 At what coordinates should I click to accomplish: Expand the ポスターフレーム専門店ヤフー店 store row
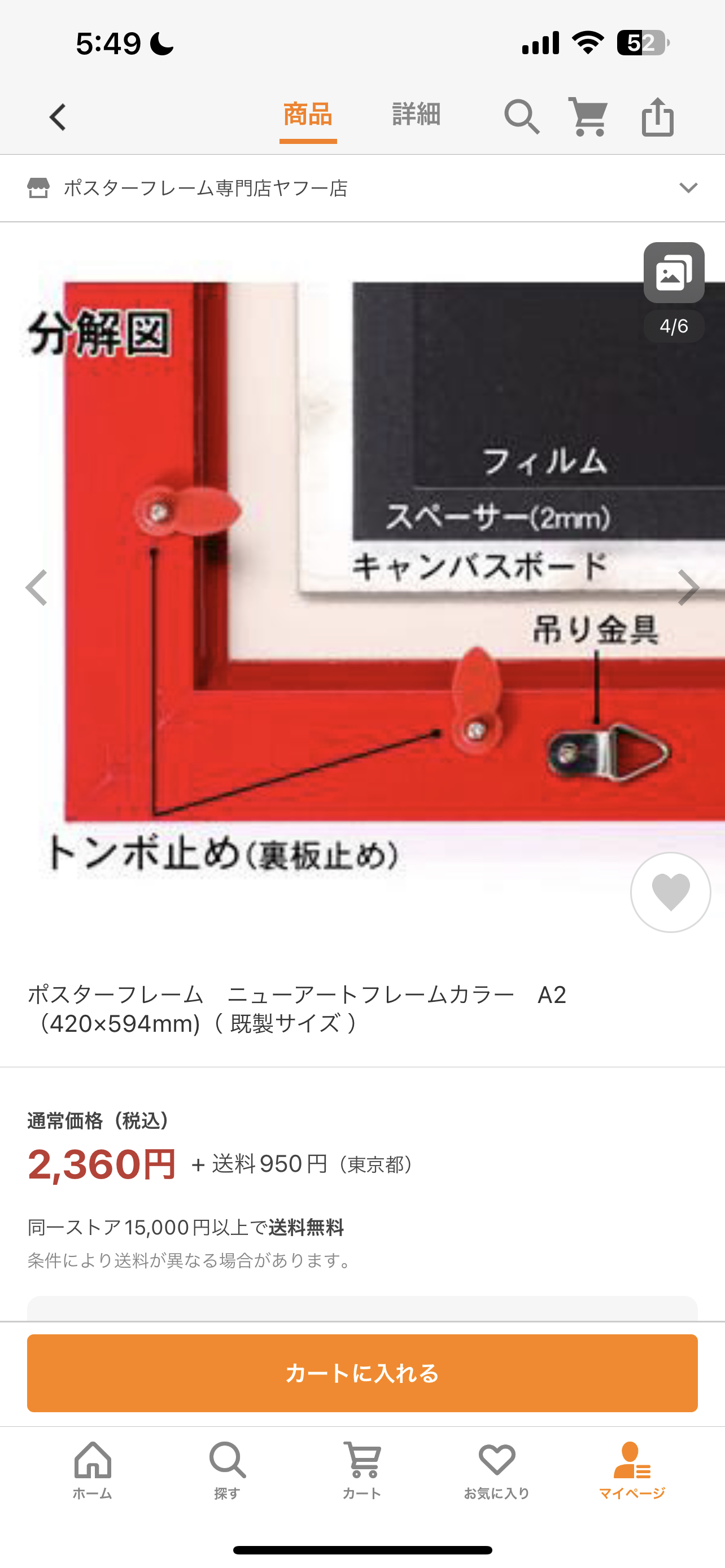point(688,188)
